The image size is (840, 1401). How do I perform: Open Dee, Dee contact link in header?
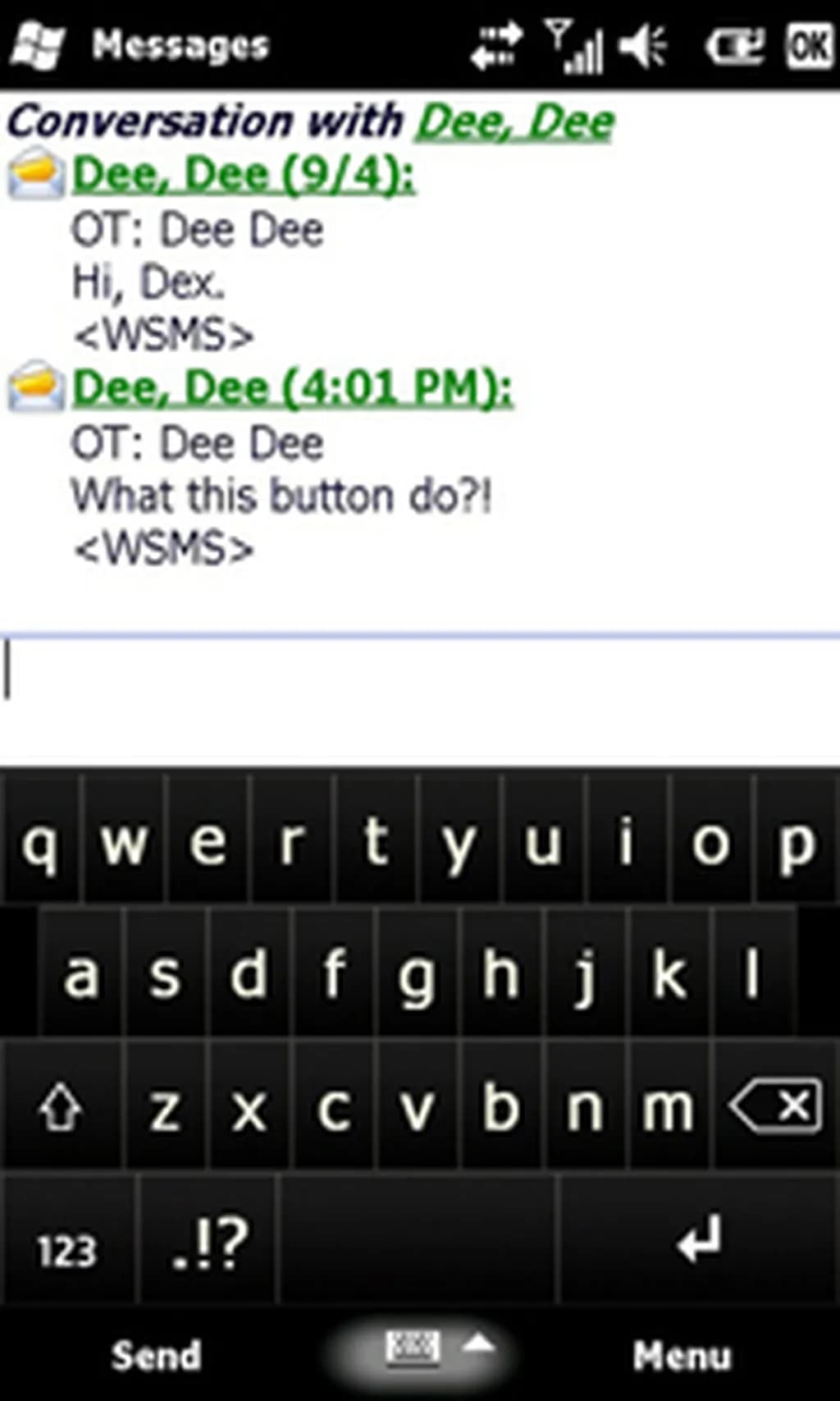click(515, 122)
